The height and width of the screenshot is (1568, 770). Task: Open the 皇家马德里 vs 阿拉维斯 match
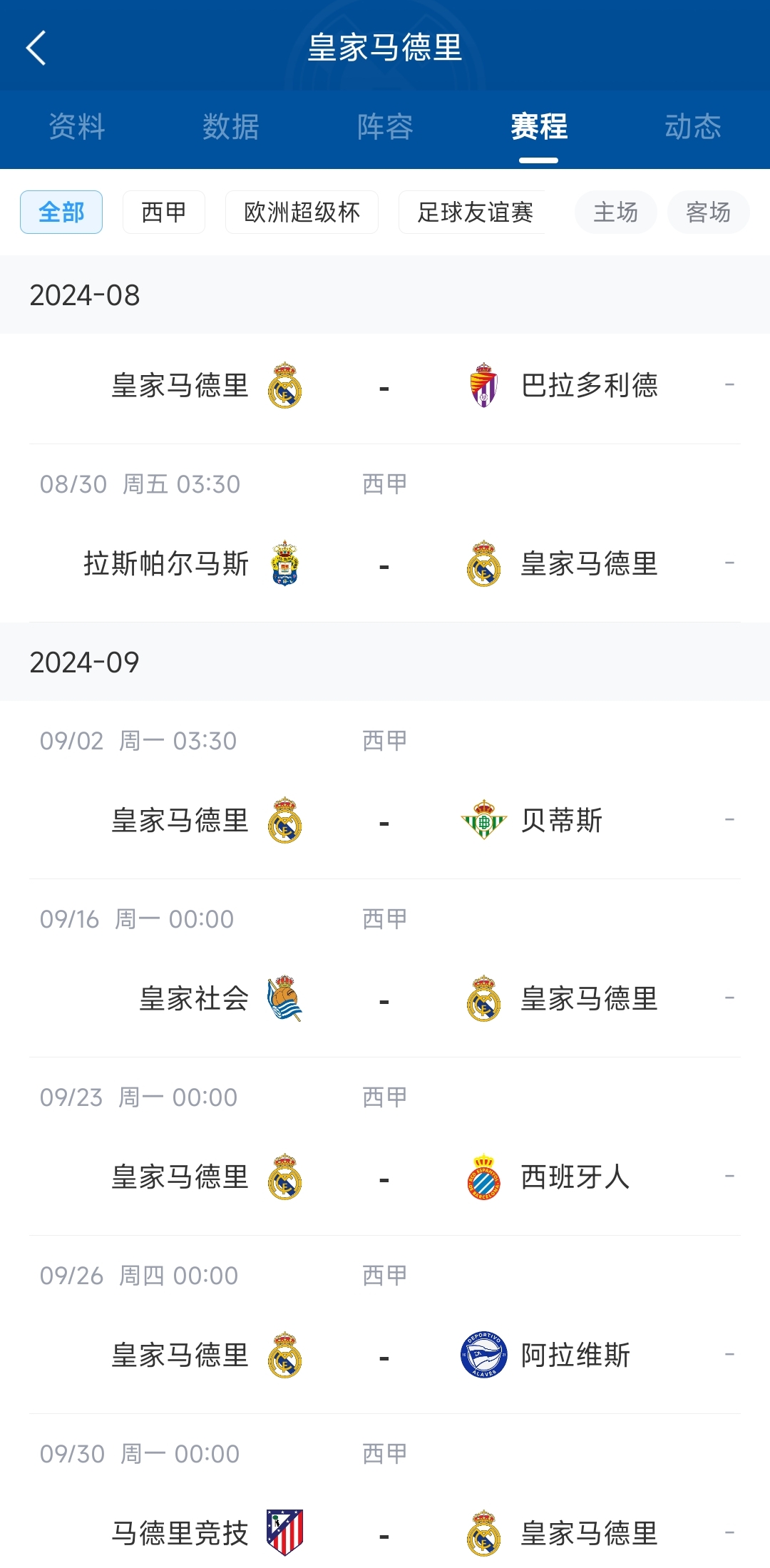(x=385, y=1325)
